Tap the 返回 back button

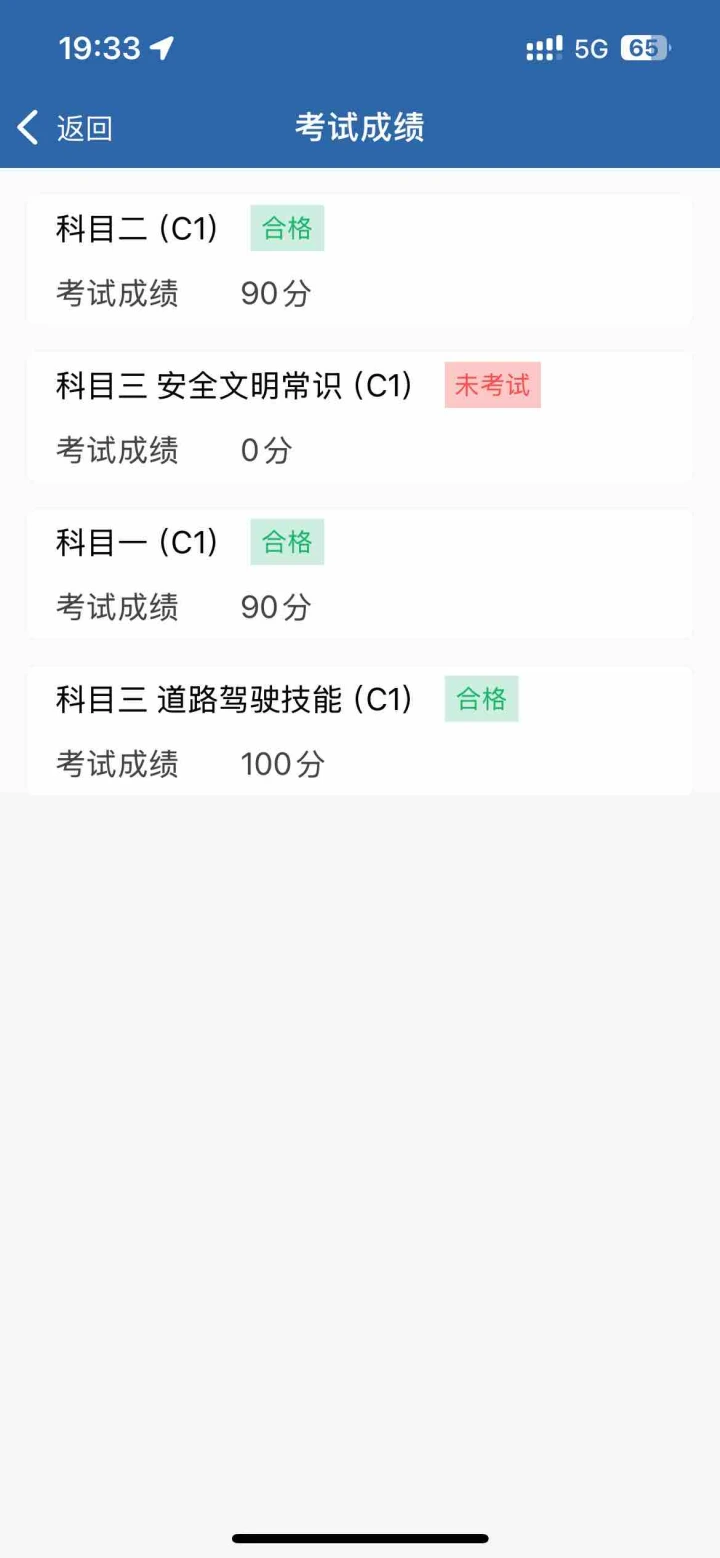click(x=65, y=128)
